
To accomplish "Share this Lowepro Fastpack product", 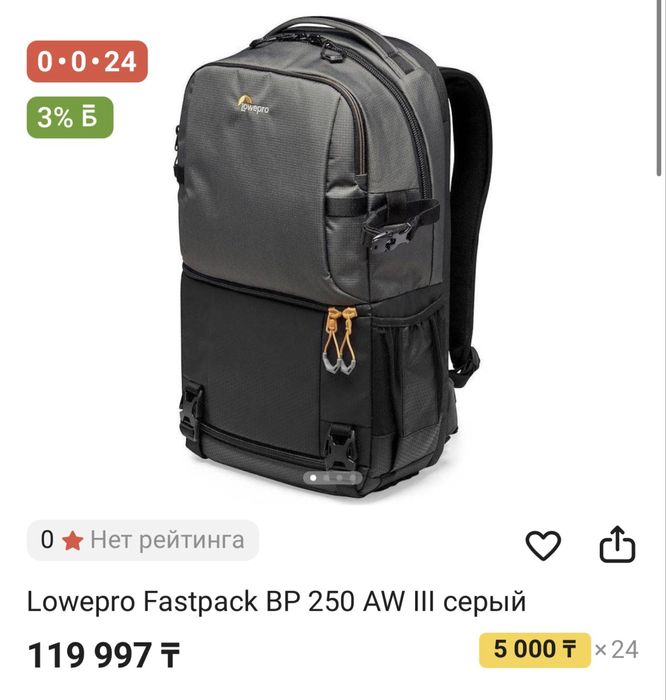I will [617, 545].
